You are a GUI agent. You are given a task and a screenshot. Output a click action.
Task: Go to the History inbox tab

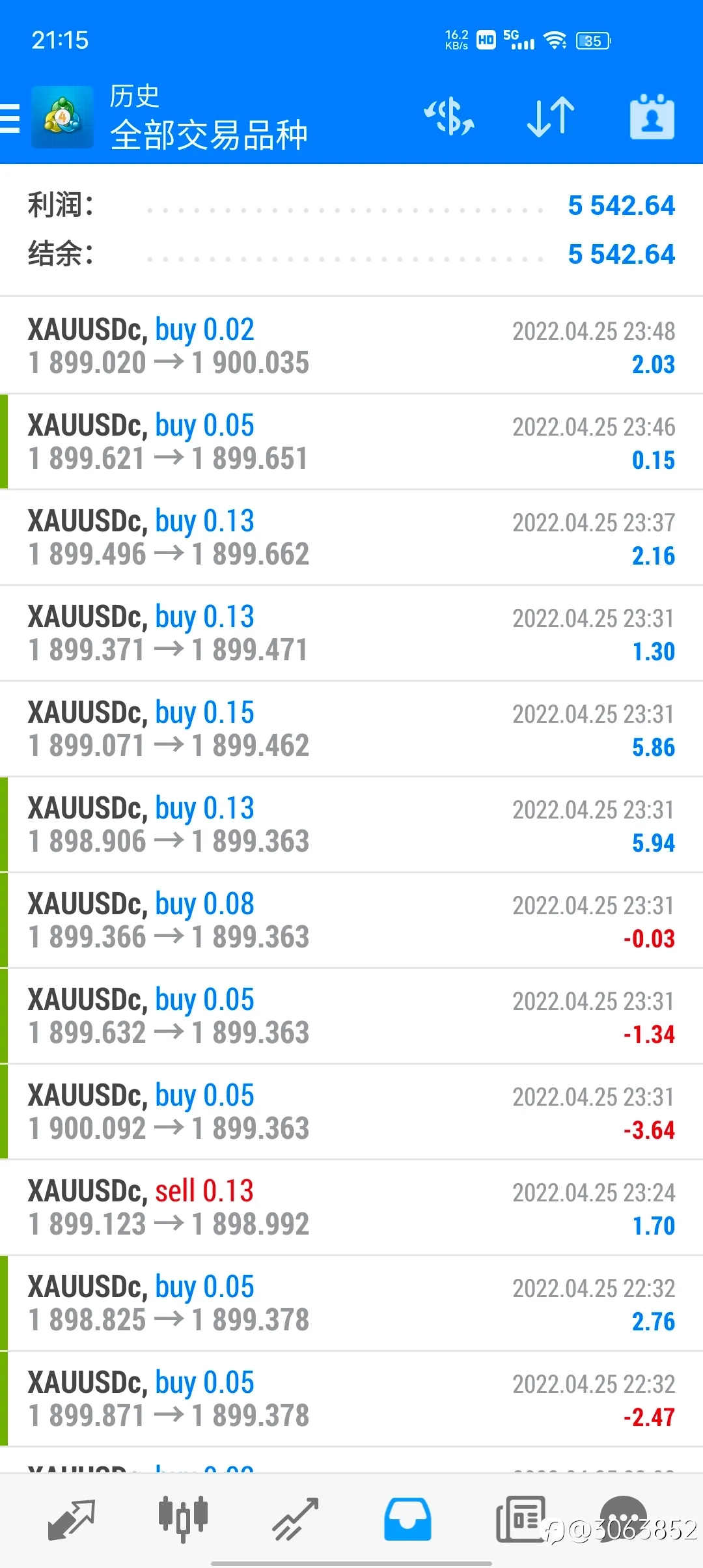[x=407, y=1520]
